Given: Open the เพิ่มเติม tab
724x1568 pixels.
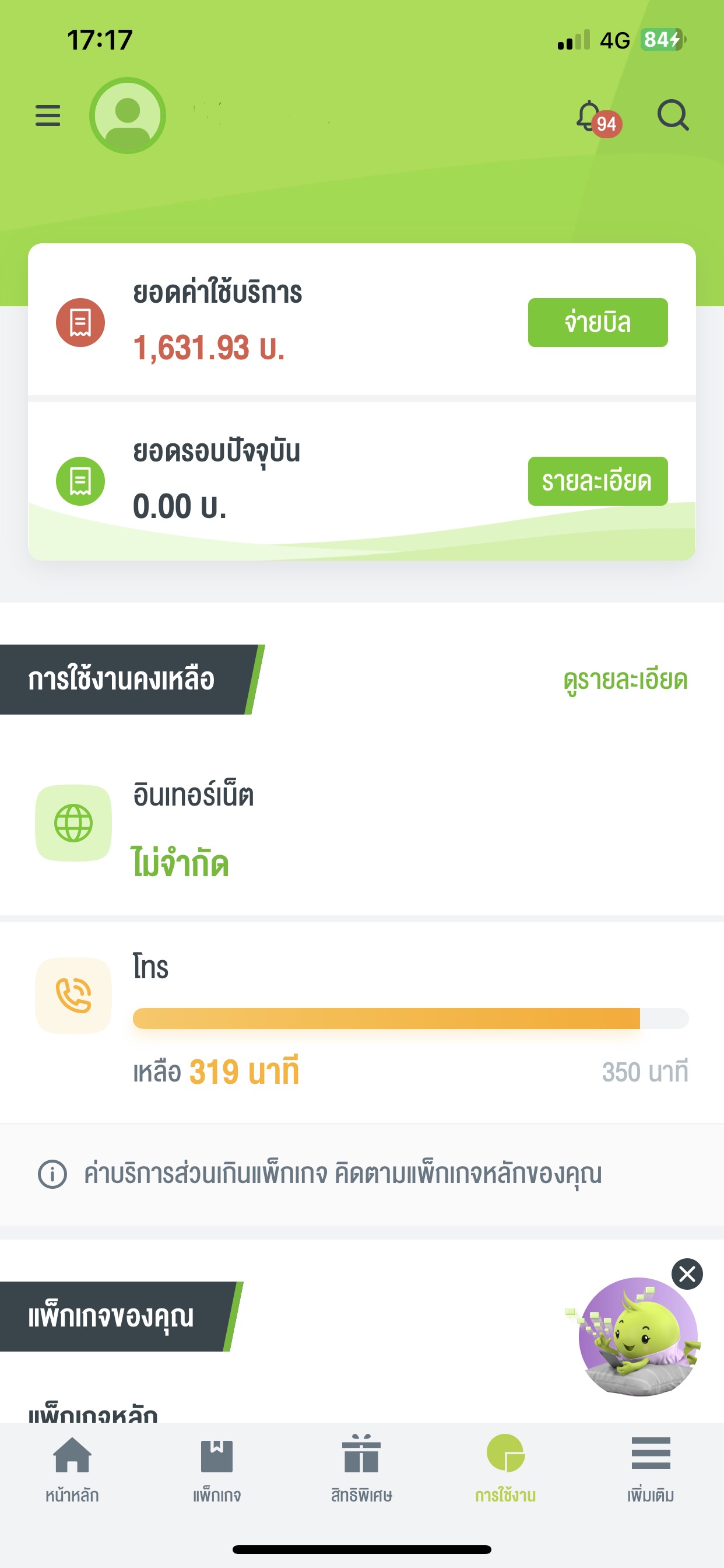Looking at the screenshot, I should pos(651,1469).
